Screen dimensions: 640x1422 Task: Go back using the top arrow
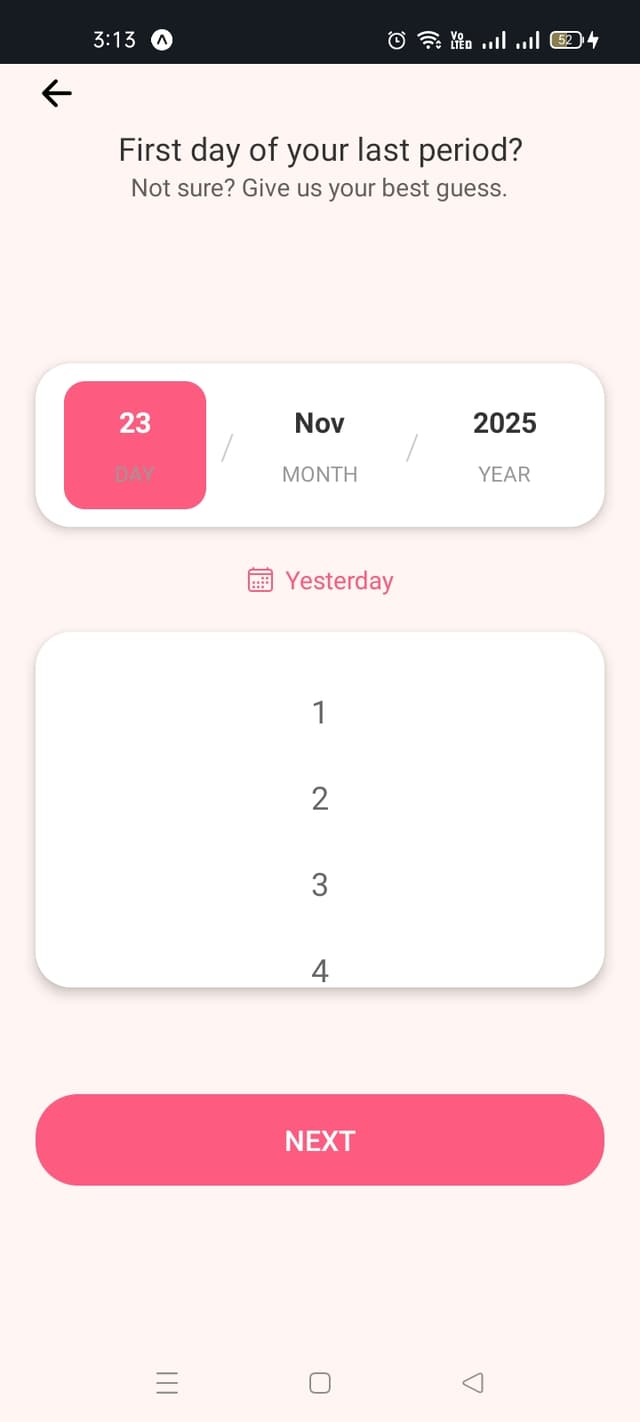pyautogui.click(x=57, y=93)
